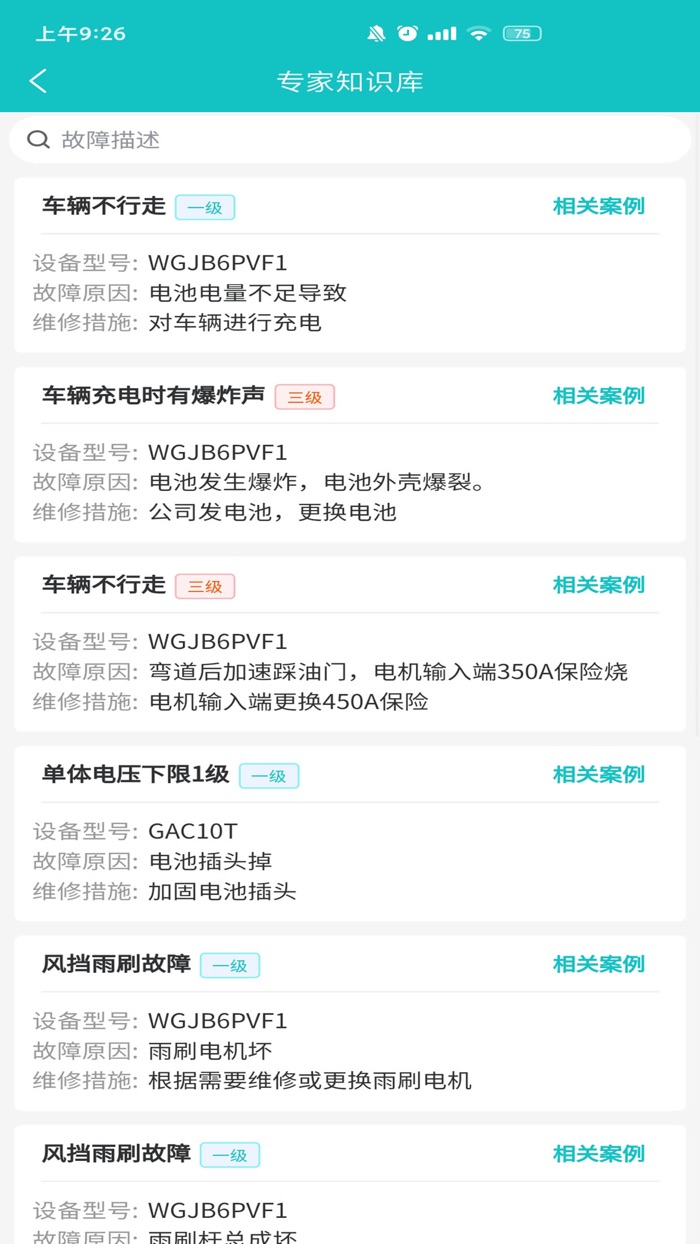
Task: Go back using the top-left arrow
Action: [x=38, y=81]
